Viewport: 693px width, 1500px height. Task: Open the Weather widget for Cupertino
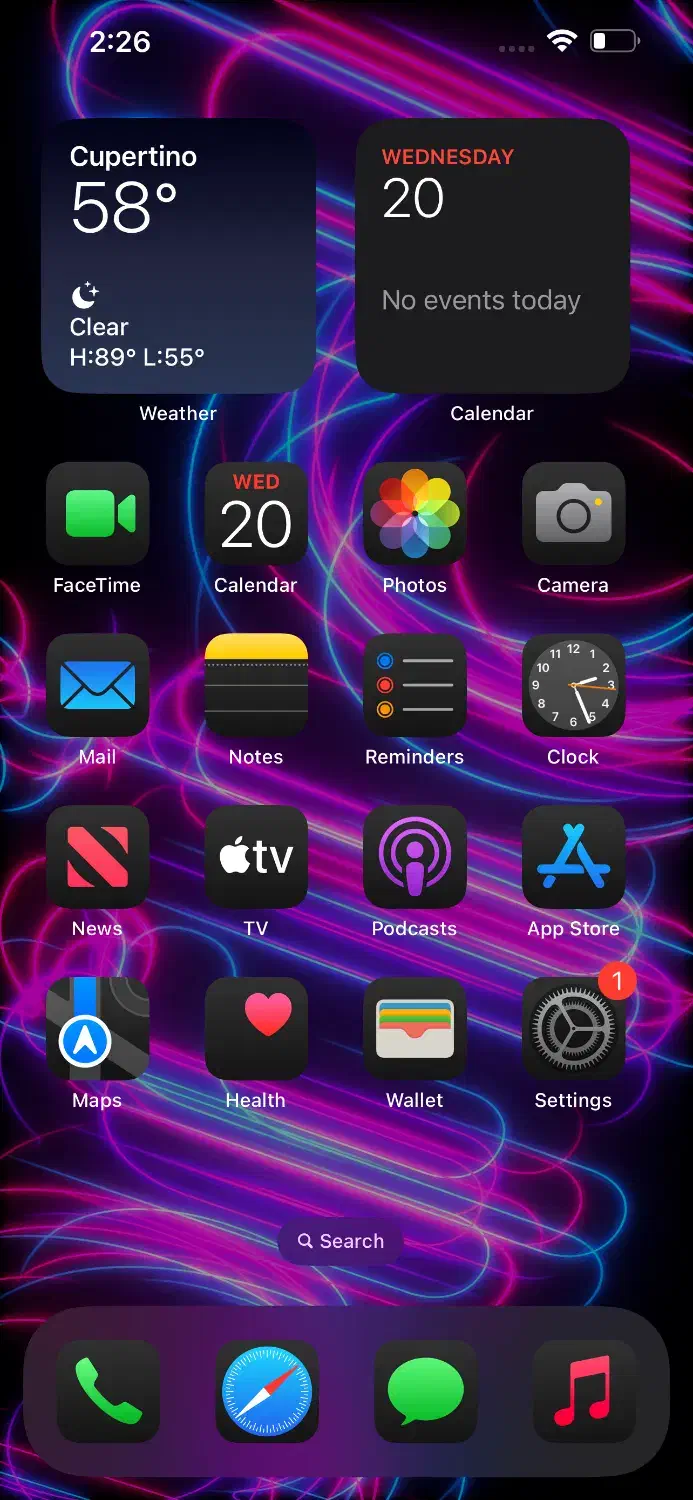click(x=178, y=256)
